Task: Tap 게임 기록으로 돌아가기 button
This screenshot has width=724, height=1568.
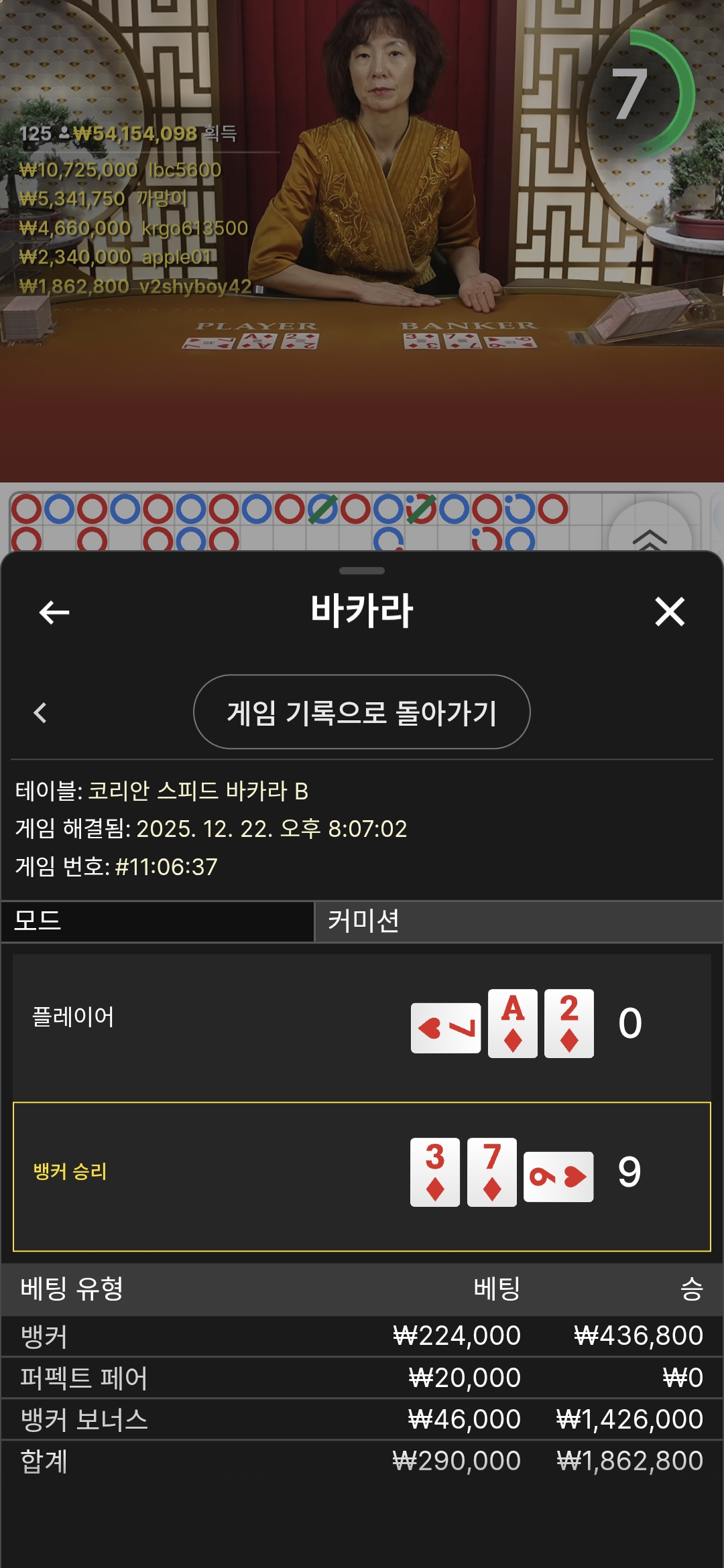Action: click(x=362, y=712)
